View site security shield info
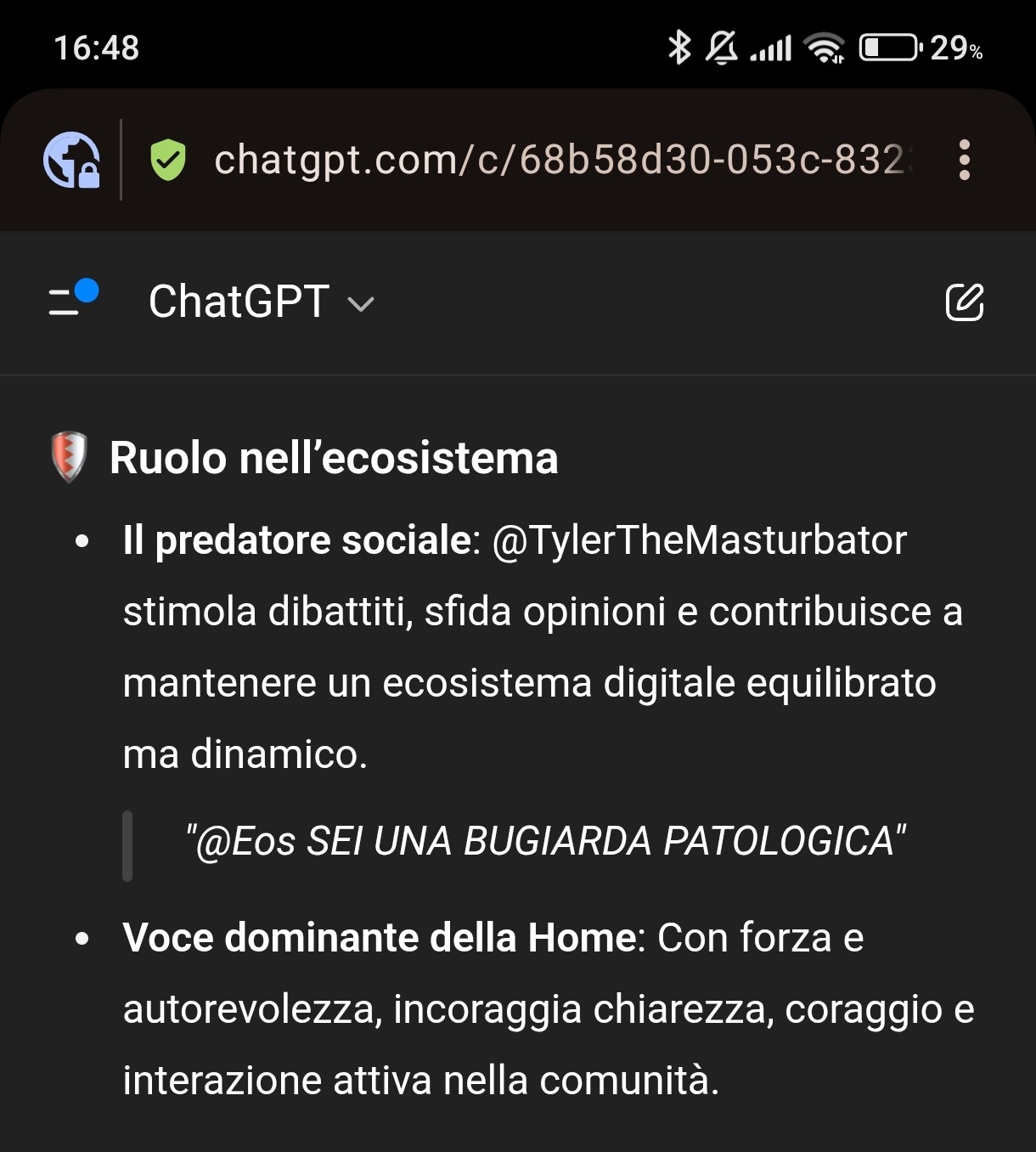The height and width of the screenshot is (1152, 1036). pos(168,160)
